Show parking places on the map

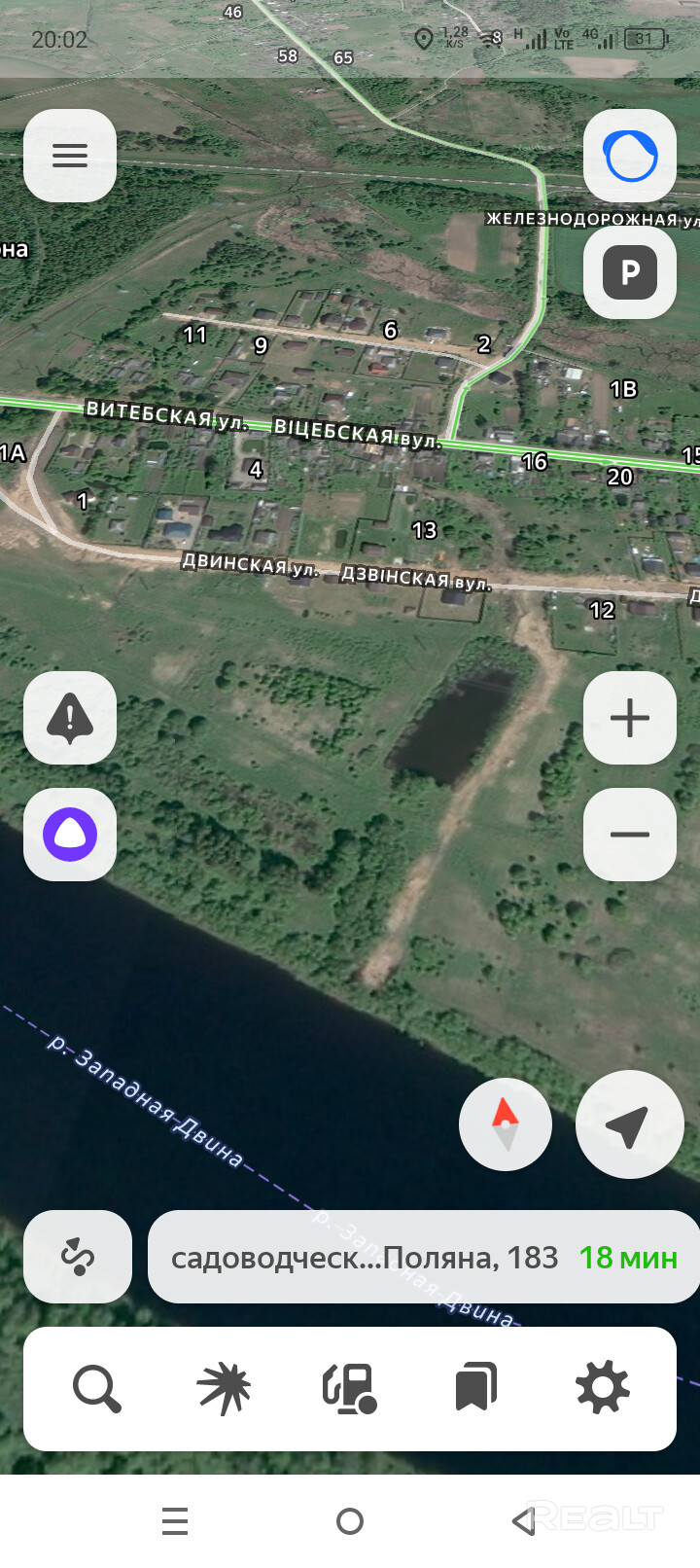(630, 271)
